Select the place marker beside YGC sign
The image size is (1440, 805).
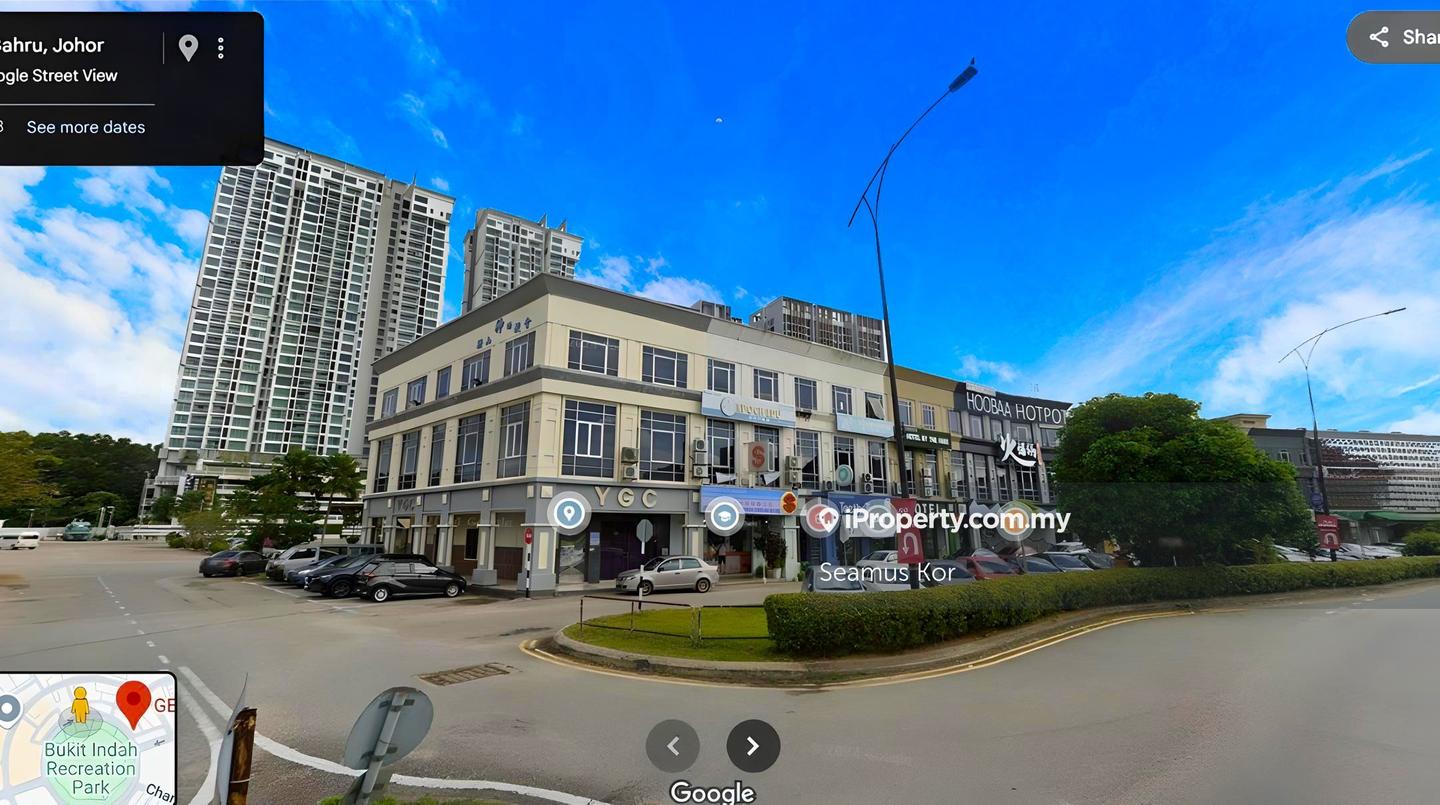569,513
